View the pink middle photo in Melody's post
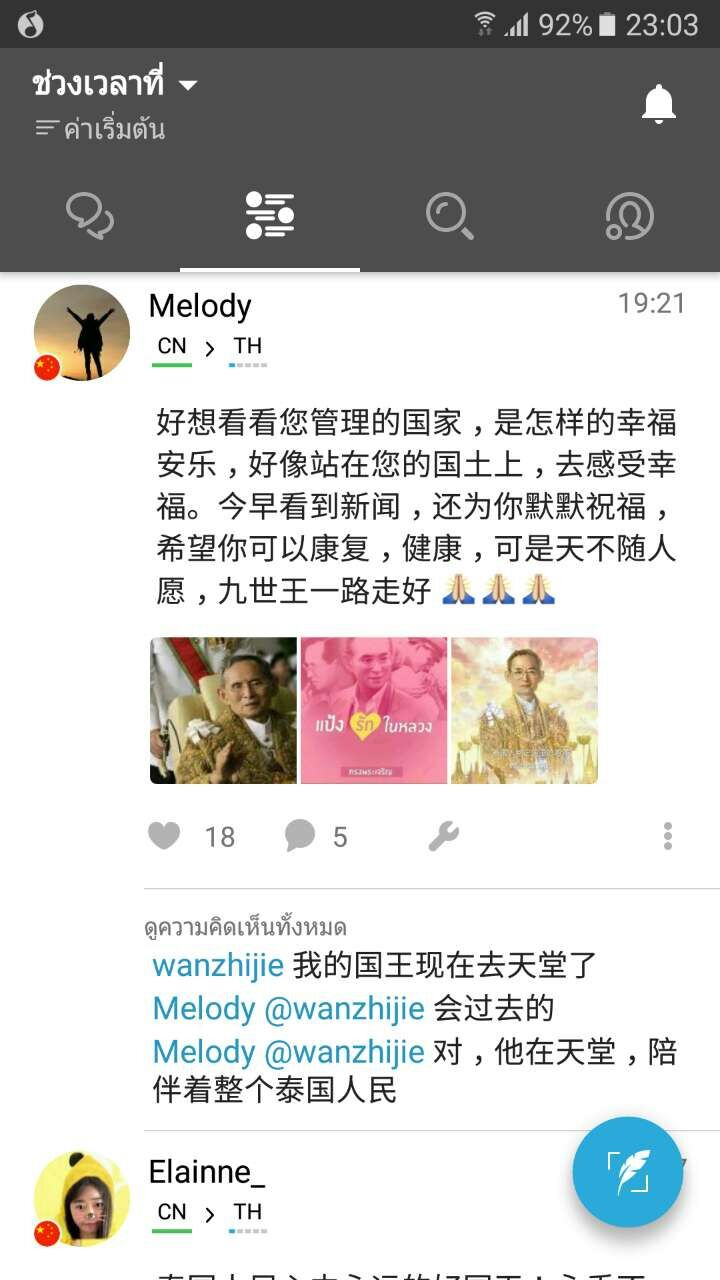This screenshot has height=1280, width=720. [x=374, y=710]
